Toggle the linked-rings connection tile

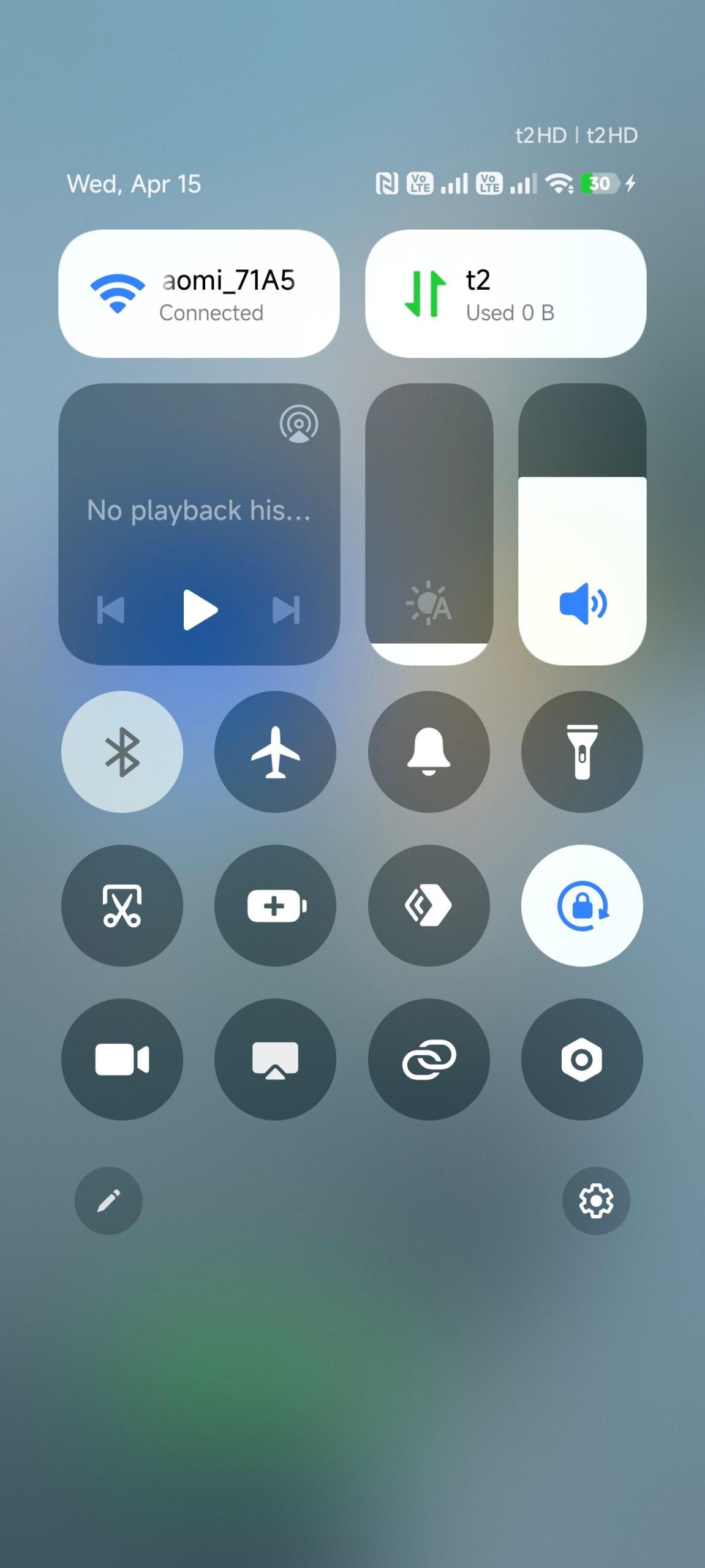tap(429, 1060)
